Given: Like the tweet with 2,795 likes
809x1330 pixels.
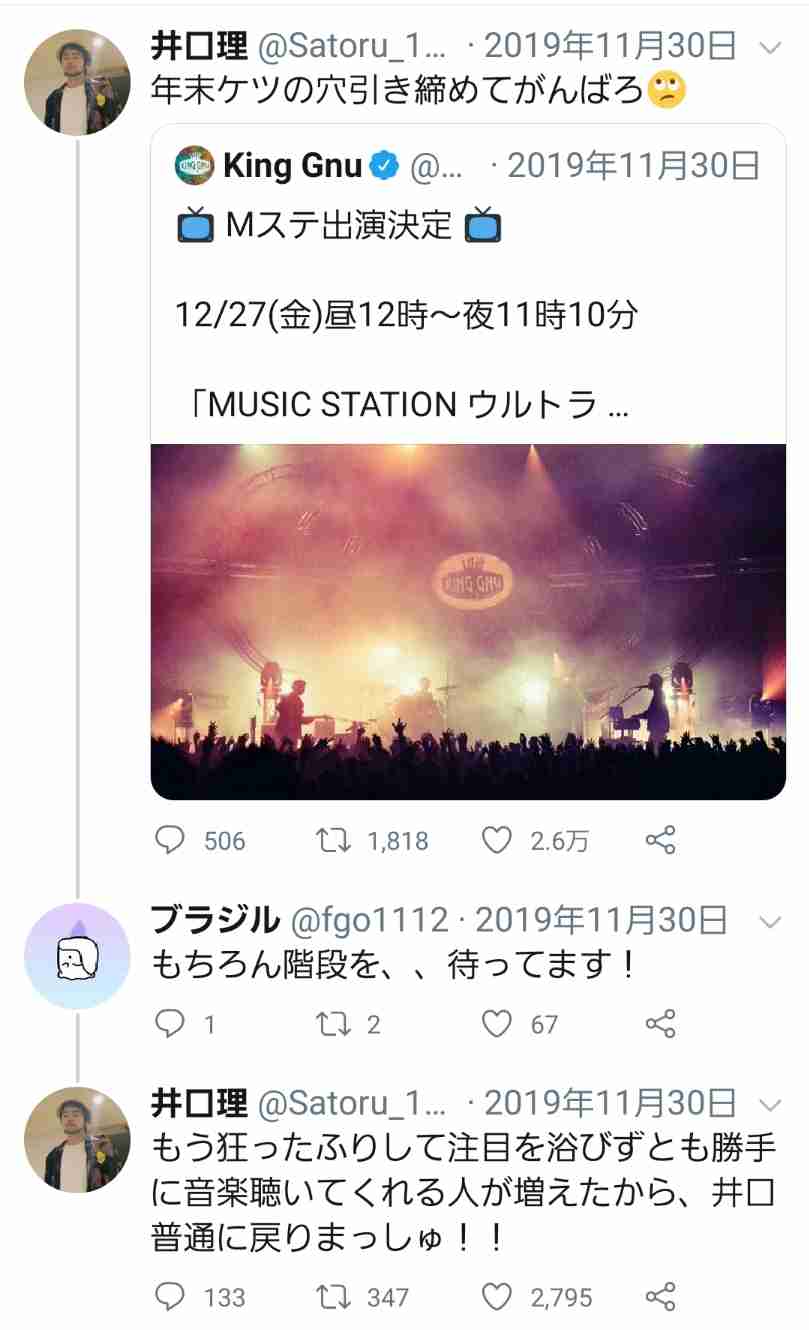Looking at the screenshot, I should coord(497,1297).
